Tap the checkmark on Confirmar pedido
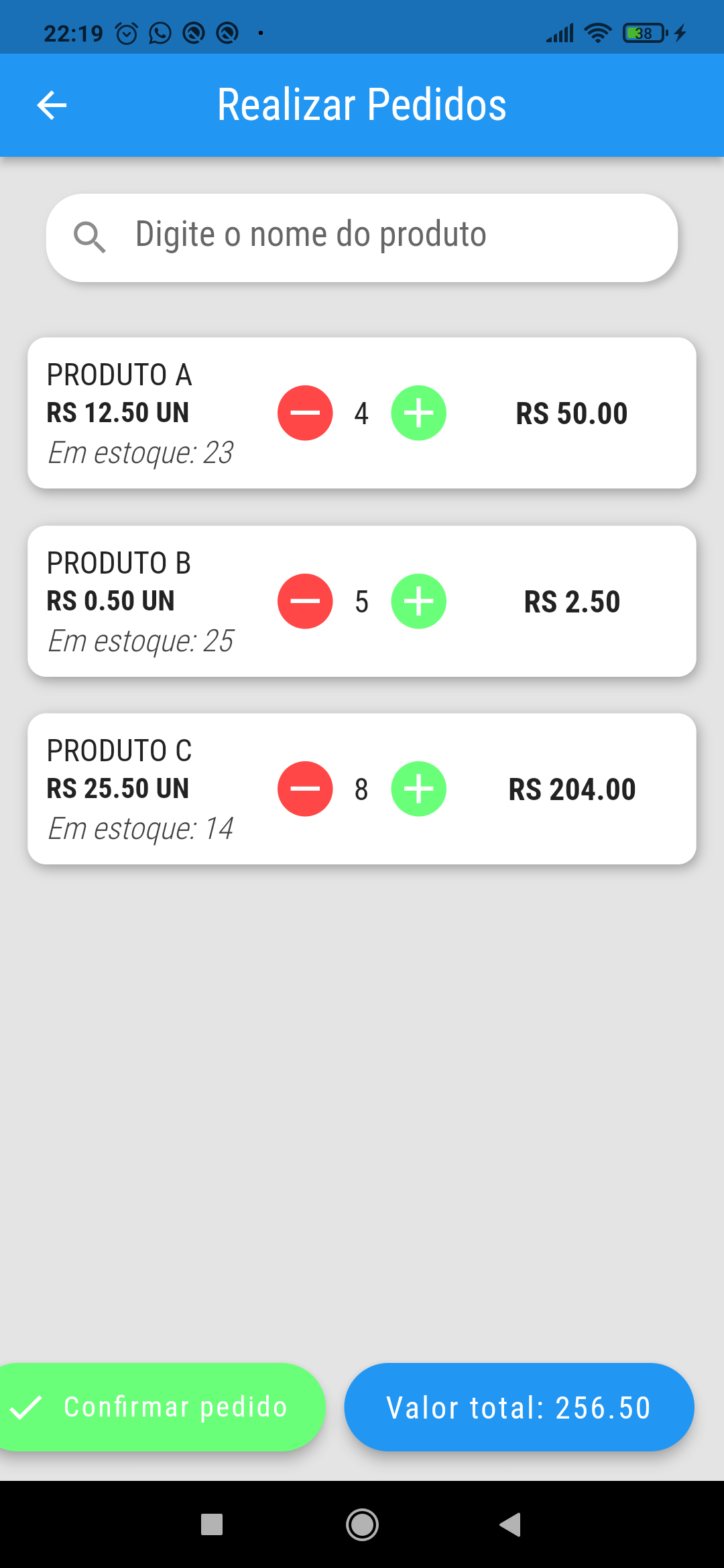The image size is (724, 1568). tap(25, 1407)
